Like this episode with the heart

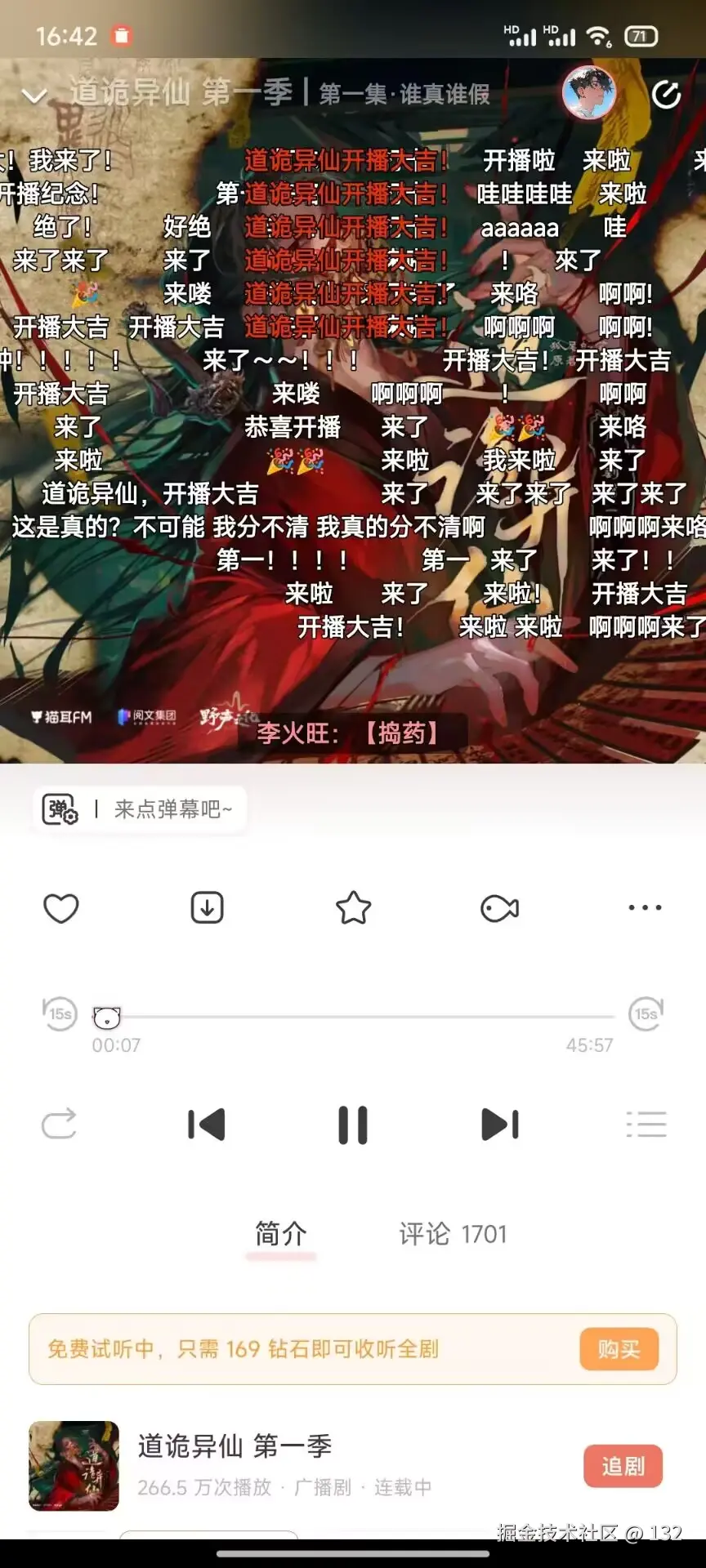click(61, 908)
